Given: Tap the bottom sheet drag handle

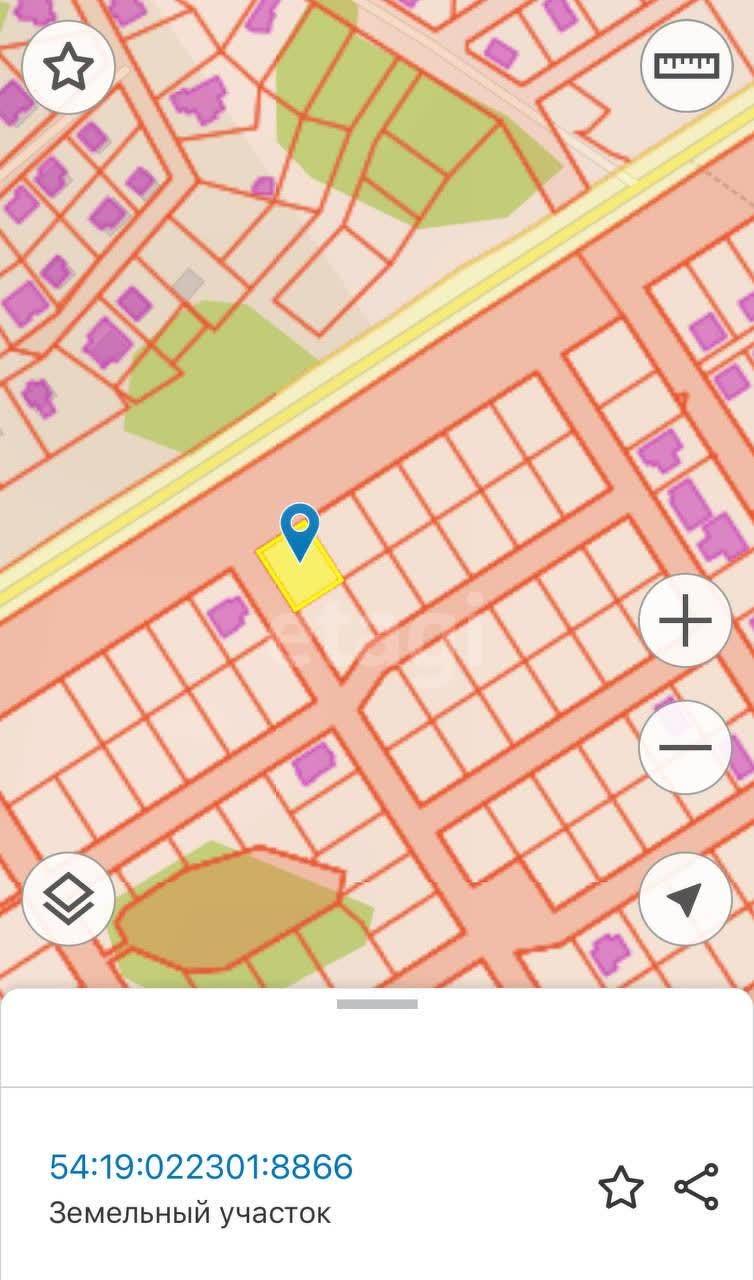Looking at the screenshot, I should tap(377, 1004).
